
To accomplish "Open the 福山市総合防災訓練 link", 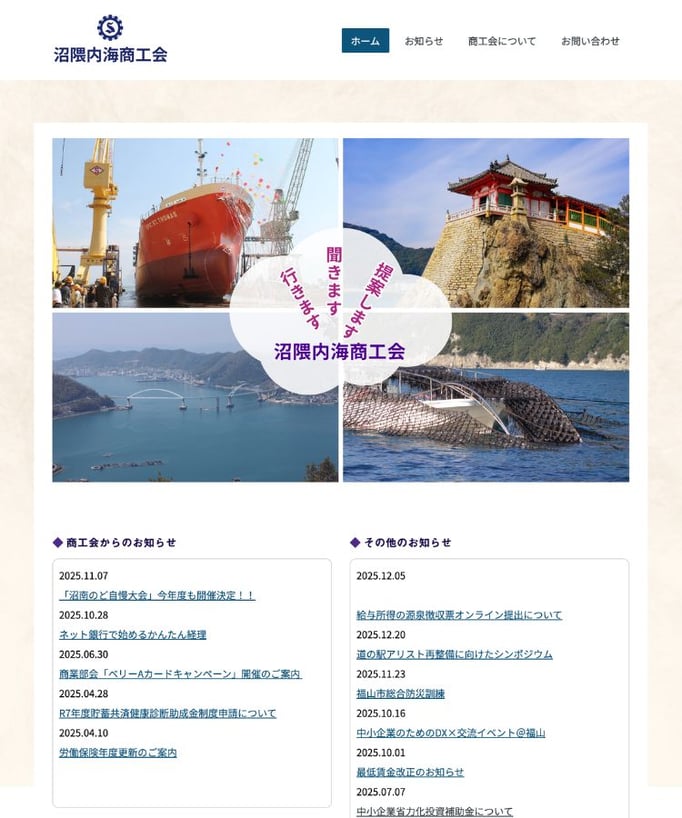I will (x=400, y=693).
